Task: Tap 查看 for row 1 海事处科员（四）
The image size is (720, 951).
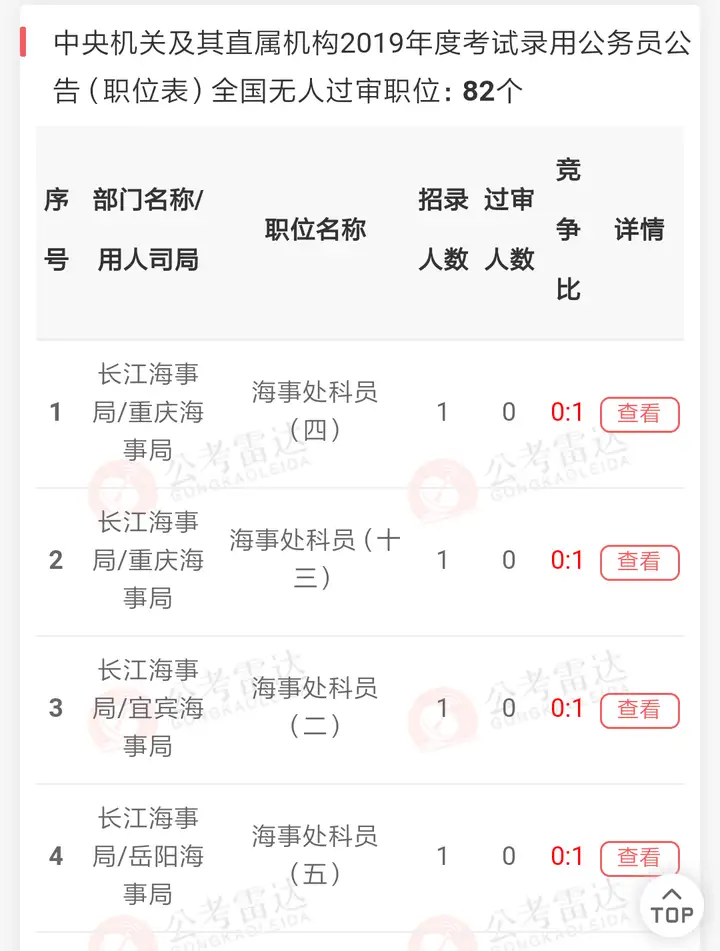Action: [639, 413]
